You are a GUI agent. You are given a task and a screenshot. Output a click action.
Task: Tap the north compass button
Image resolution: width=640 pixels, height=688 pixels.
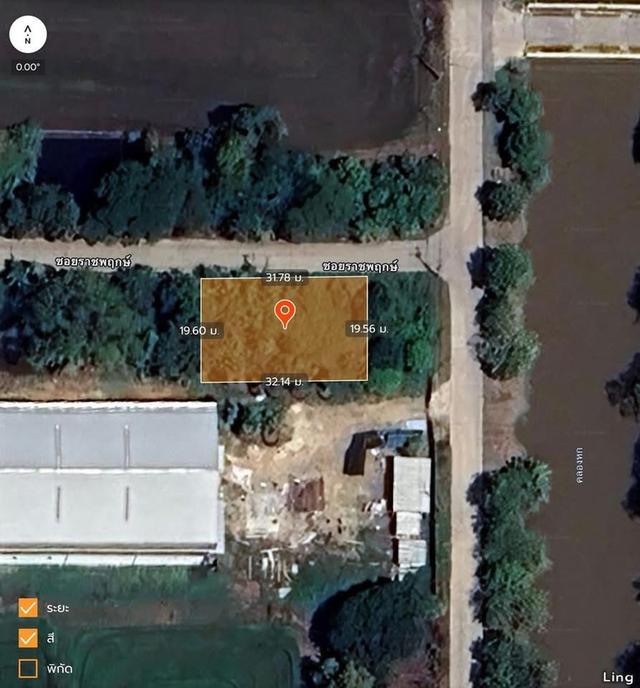[x=28, y=34]
